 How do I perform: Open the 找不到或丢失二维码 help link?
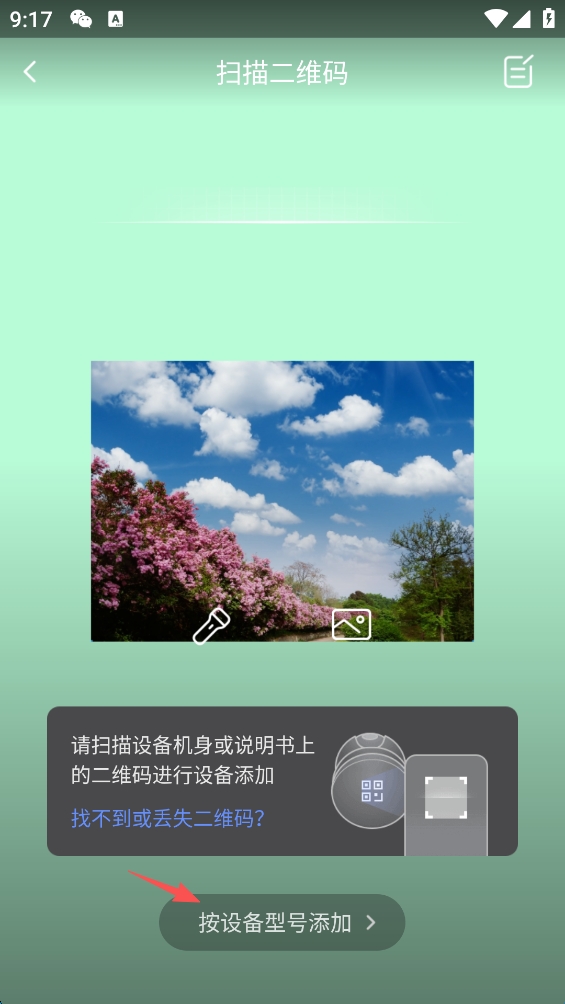point(168,818)
